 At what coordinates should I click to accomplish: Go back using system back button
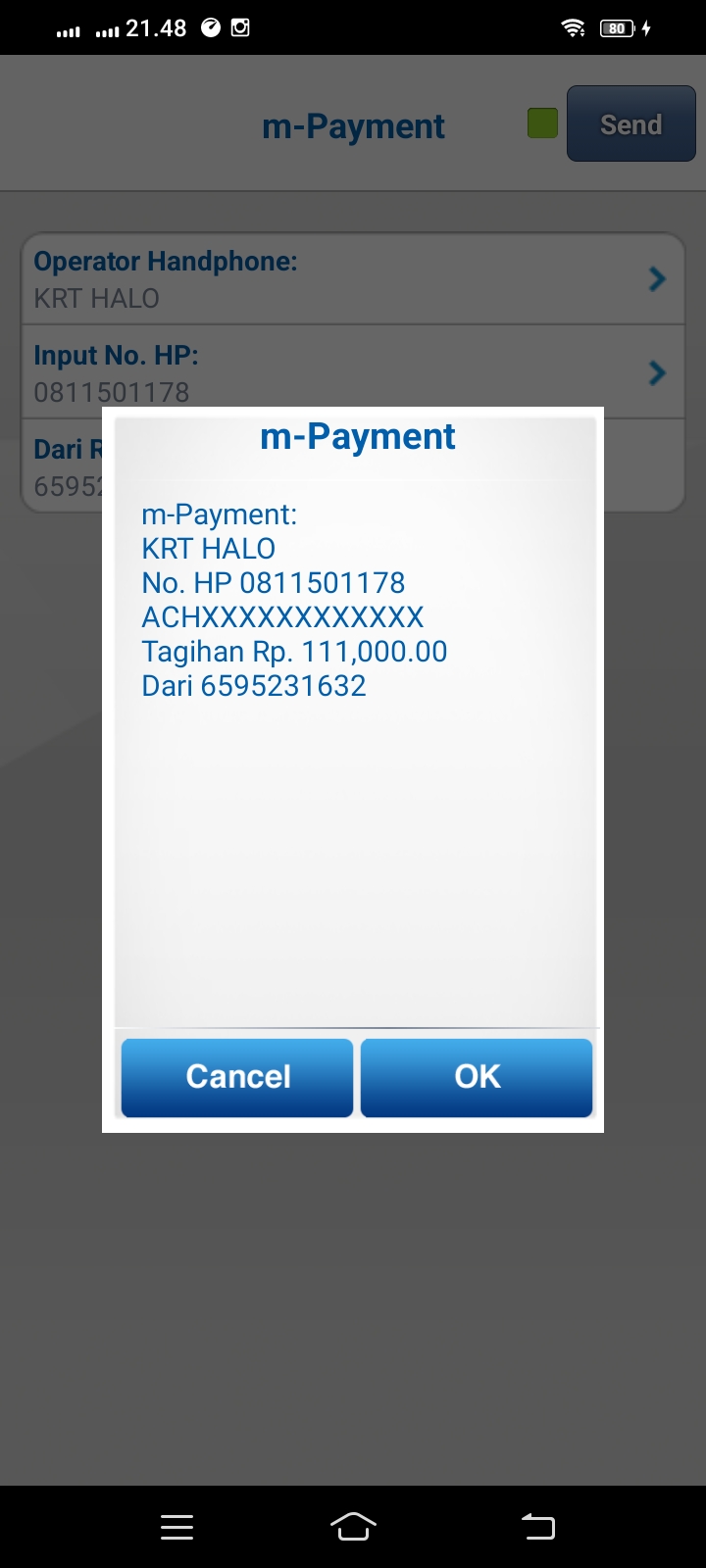[x=537, y=1526]
